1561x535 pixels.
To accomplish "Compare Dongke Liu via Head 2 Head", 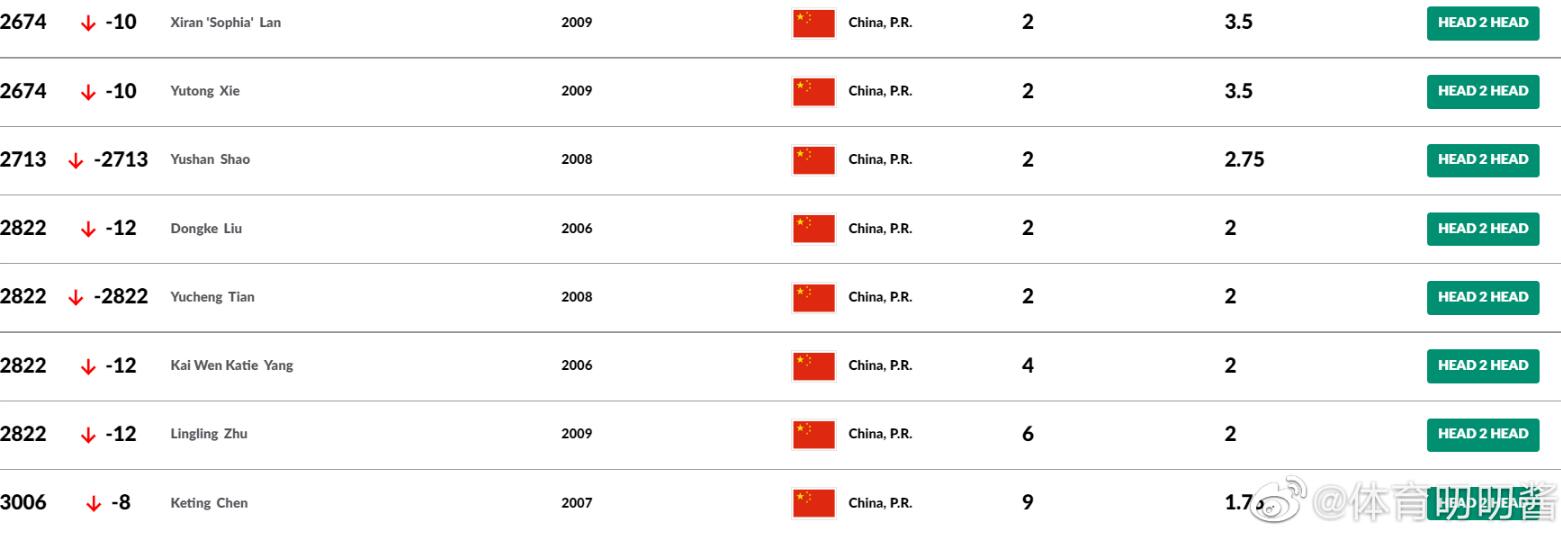I will pos(1482,228).
